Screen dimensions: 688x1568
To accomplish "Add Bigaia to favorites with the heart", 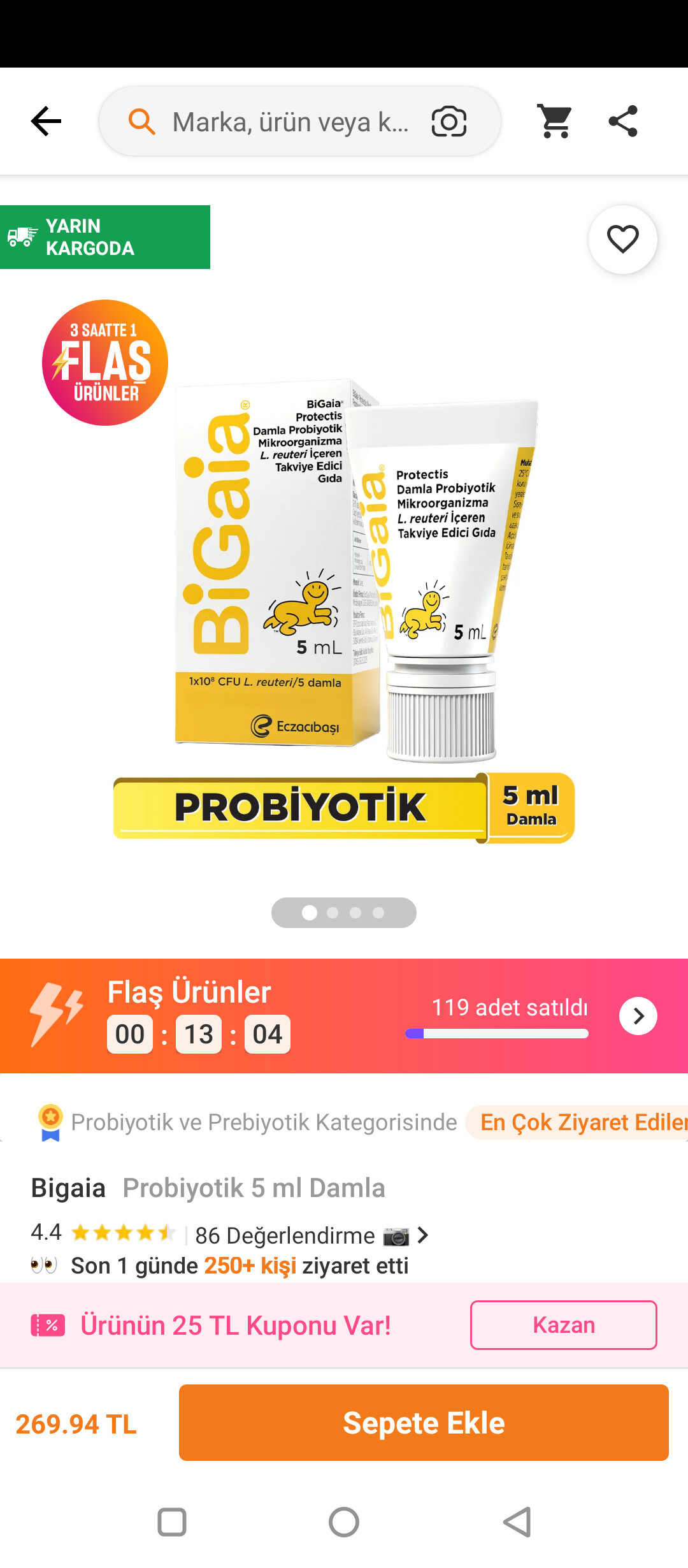I will tap(623, 240).
